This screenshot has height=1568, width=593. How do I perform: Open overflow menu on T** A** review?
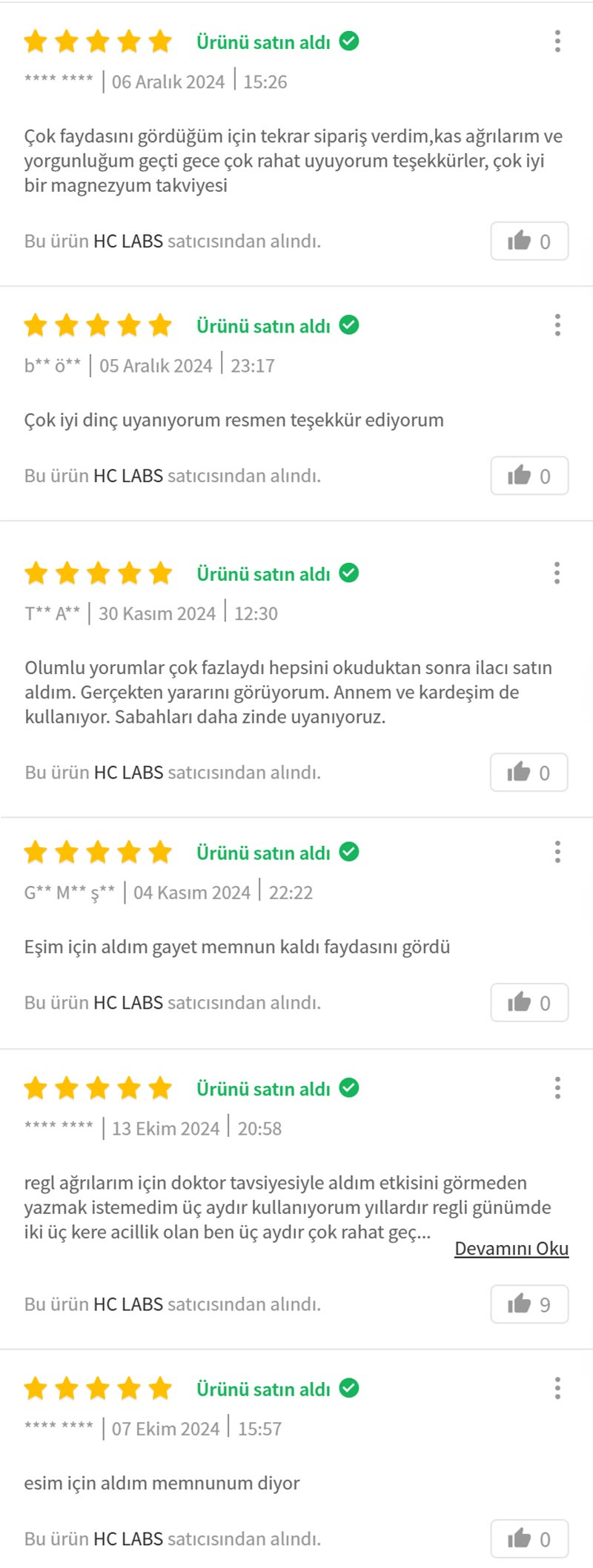pyautogui.click(x=557, y=573)
